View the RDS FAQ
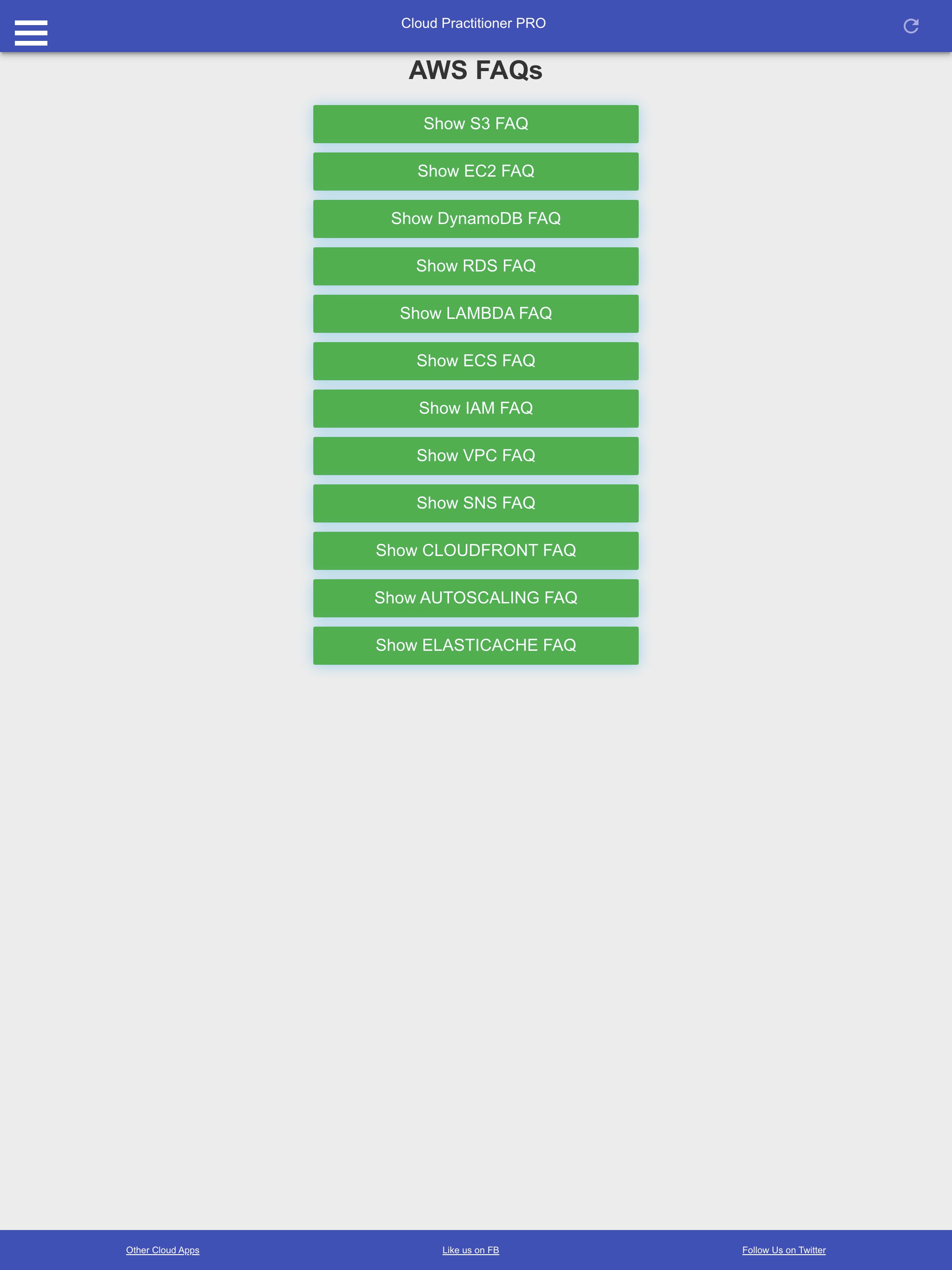952x1270 pixels. click(x=476, y=266)
